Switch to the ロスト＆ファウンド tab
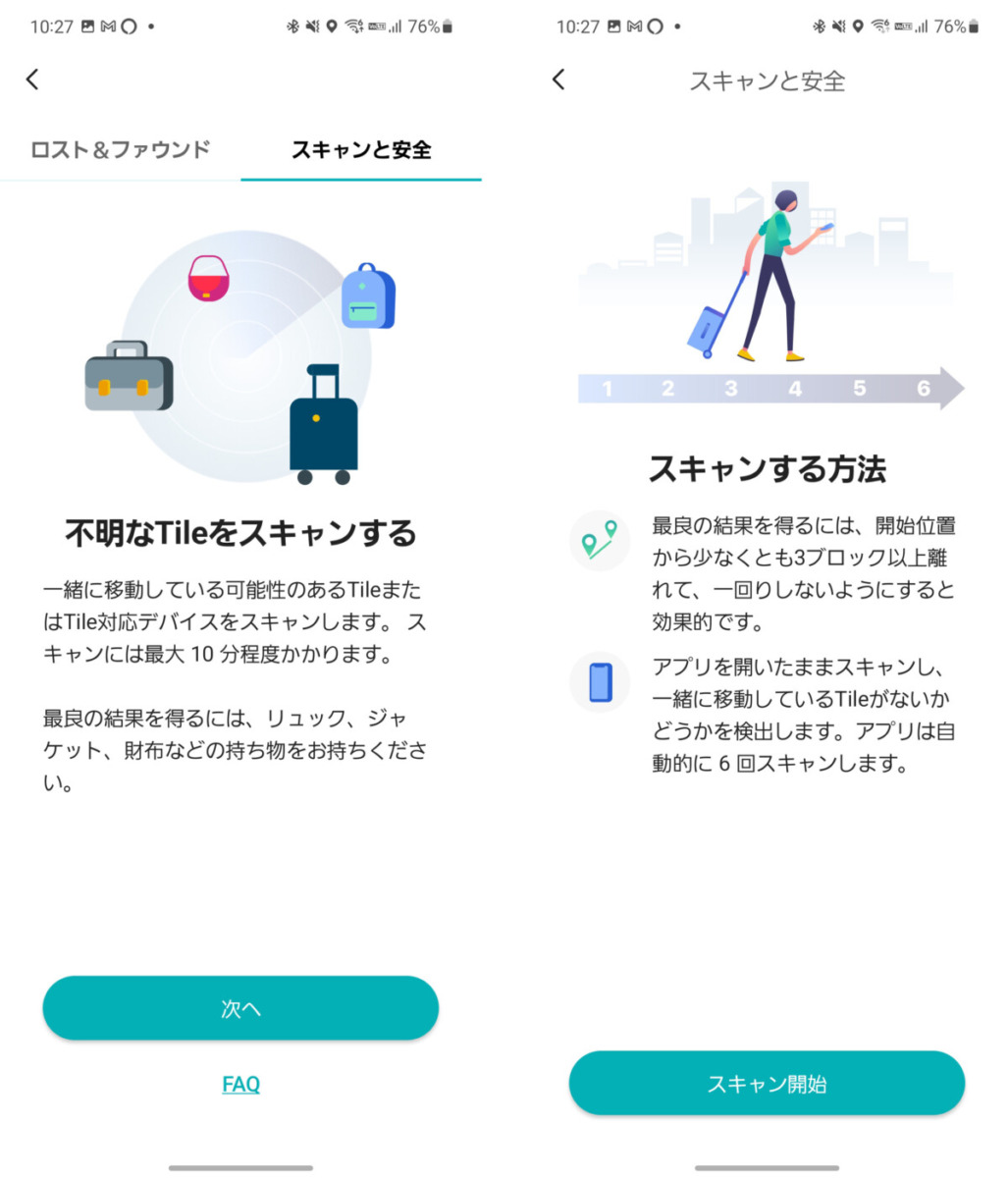Image resolution: width=1008 pixels, height=1178 pixels. click(120, 150)
